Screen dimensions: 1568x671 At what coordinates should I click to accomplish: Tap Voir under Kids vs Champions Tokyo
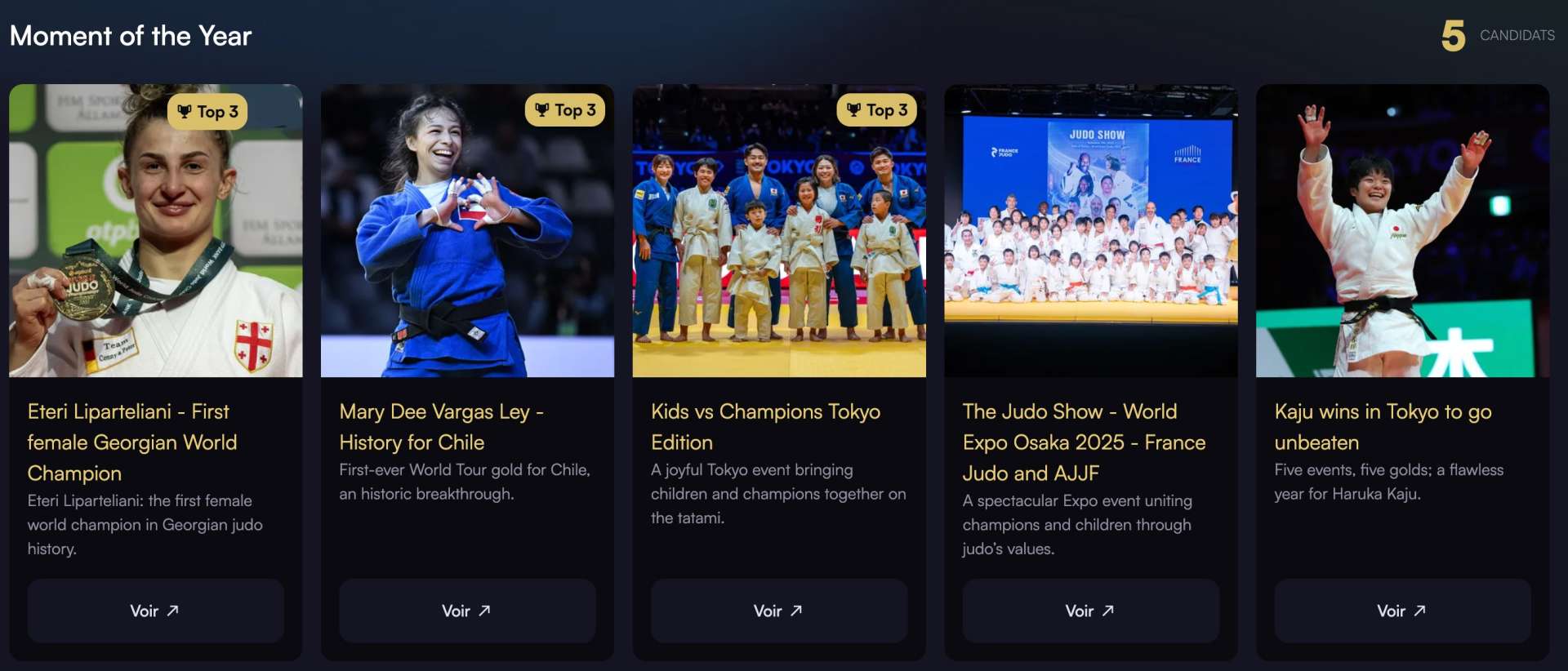pyautogui.click(x=778, y=611)
